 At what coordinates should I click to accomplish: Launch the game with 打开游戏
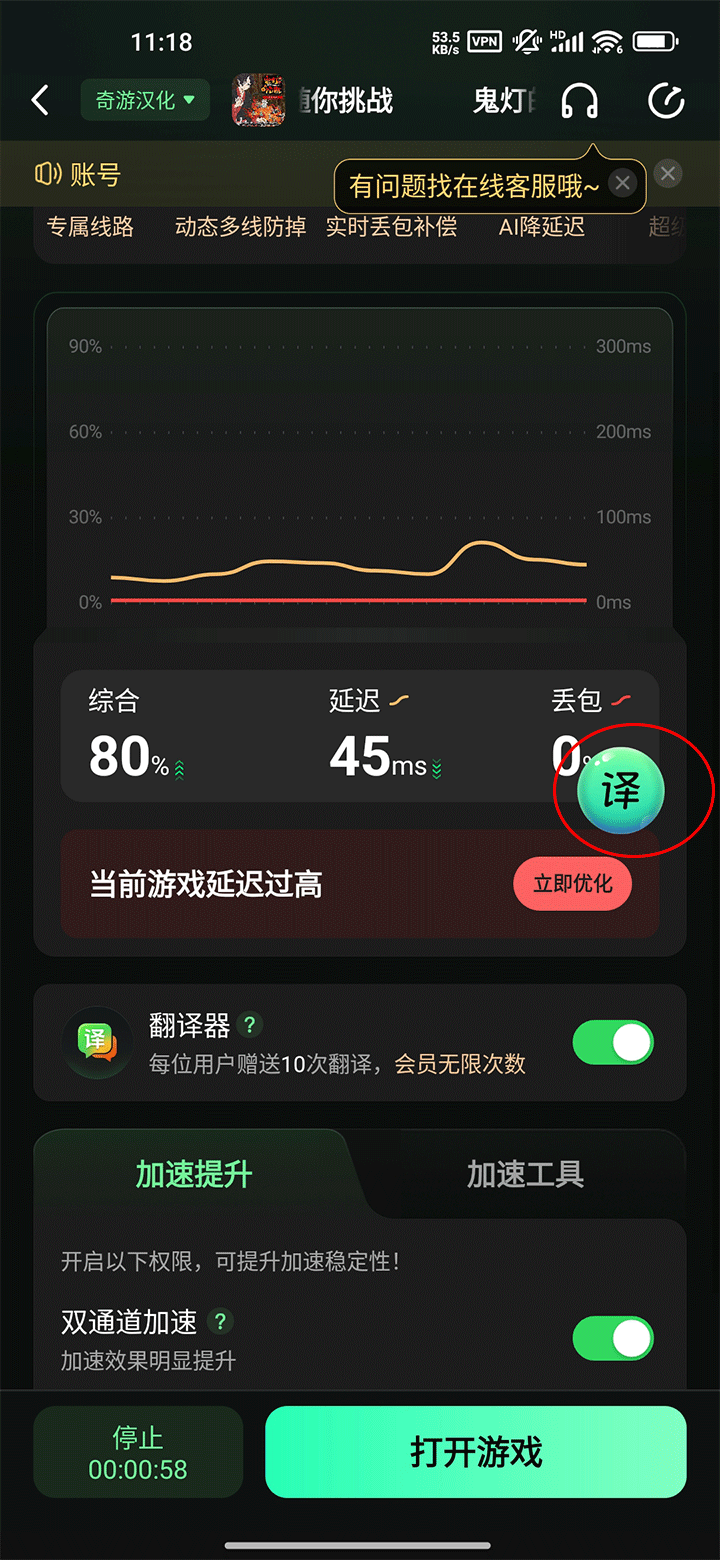point(476,1452)
